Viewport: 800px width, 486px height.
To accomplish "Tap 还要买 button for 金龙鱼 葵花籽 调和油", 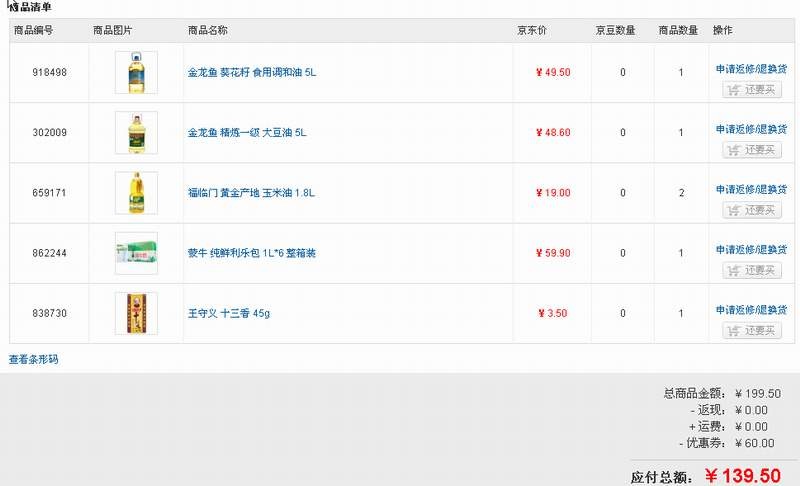I will pyautogui.click(x=752, y=90).
